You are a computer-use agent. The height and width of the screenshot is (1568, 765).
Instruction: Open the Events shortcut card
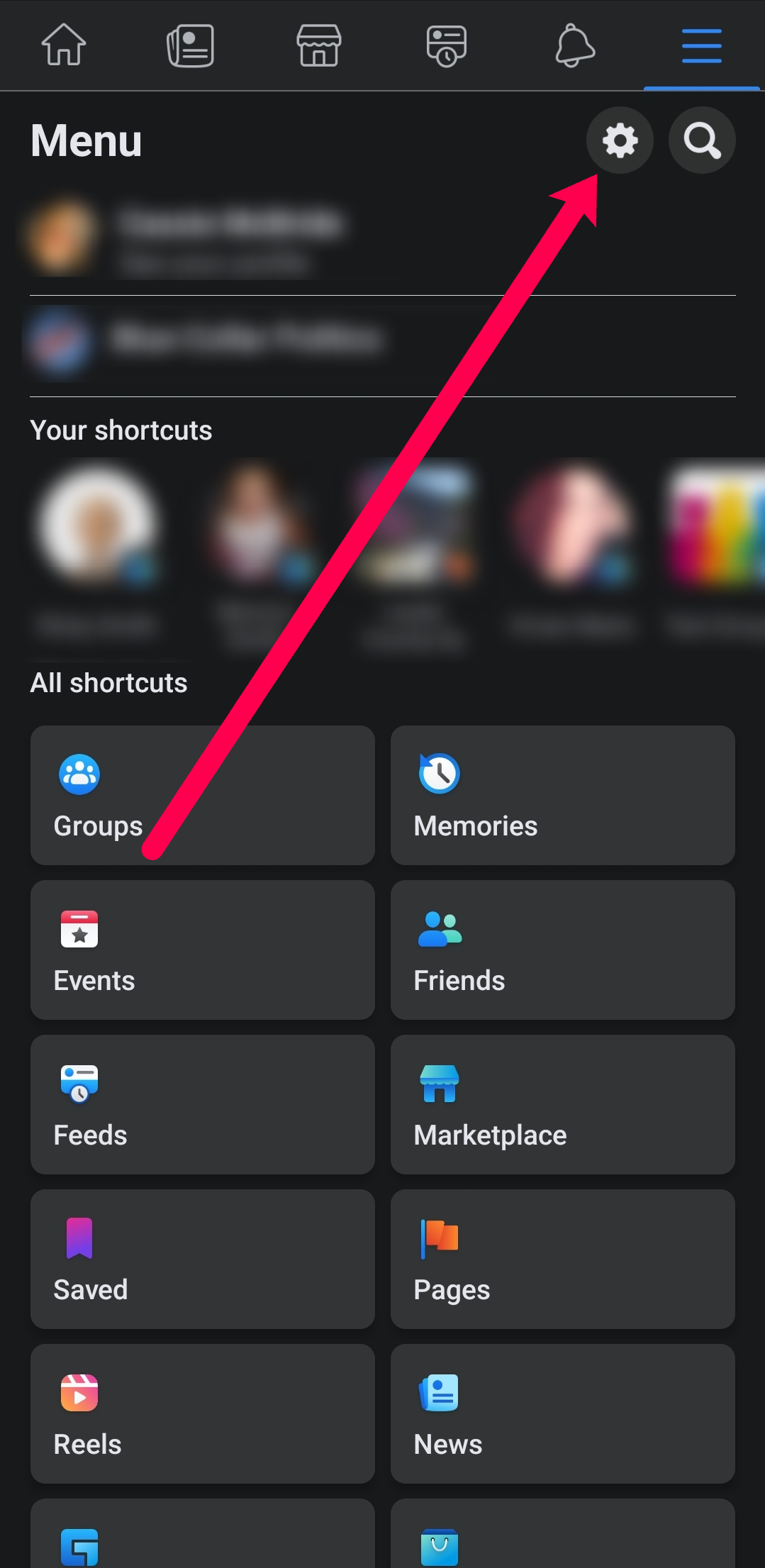(x=202, y=950)
